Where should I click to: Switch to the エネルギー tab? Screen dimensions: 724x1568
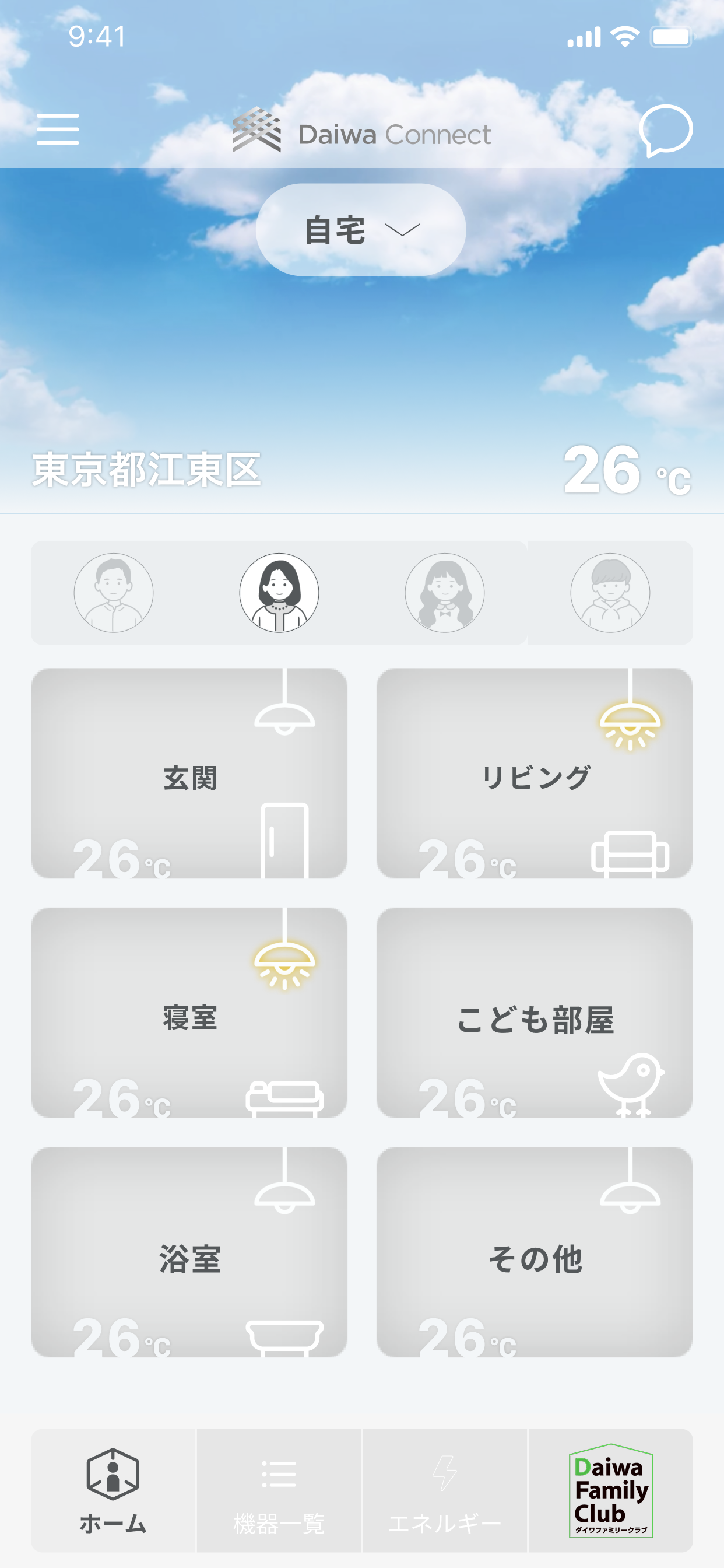point(445,1490)
